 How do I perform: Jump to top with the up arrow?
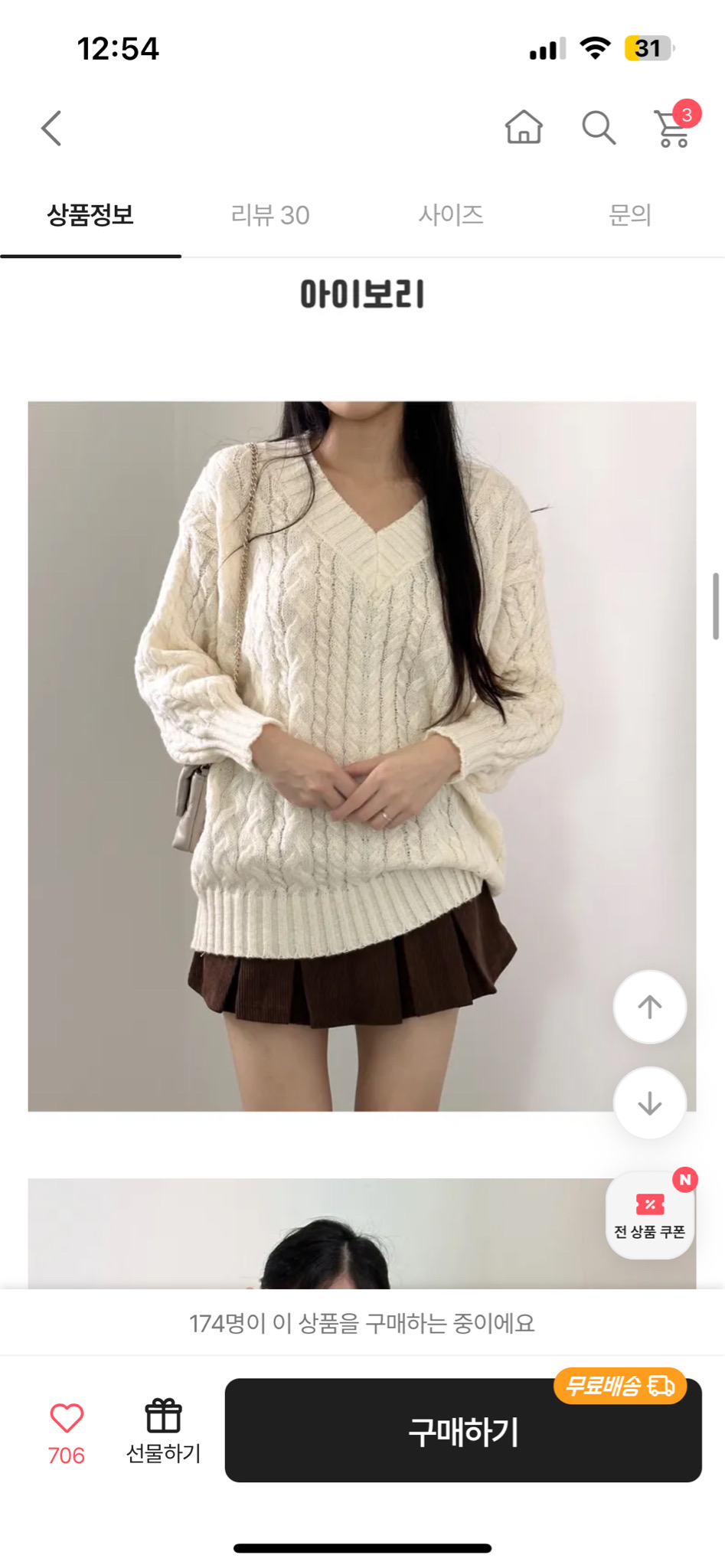click(649, 1007)
